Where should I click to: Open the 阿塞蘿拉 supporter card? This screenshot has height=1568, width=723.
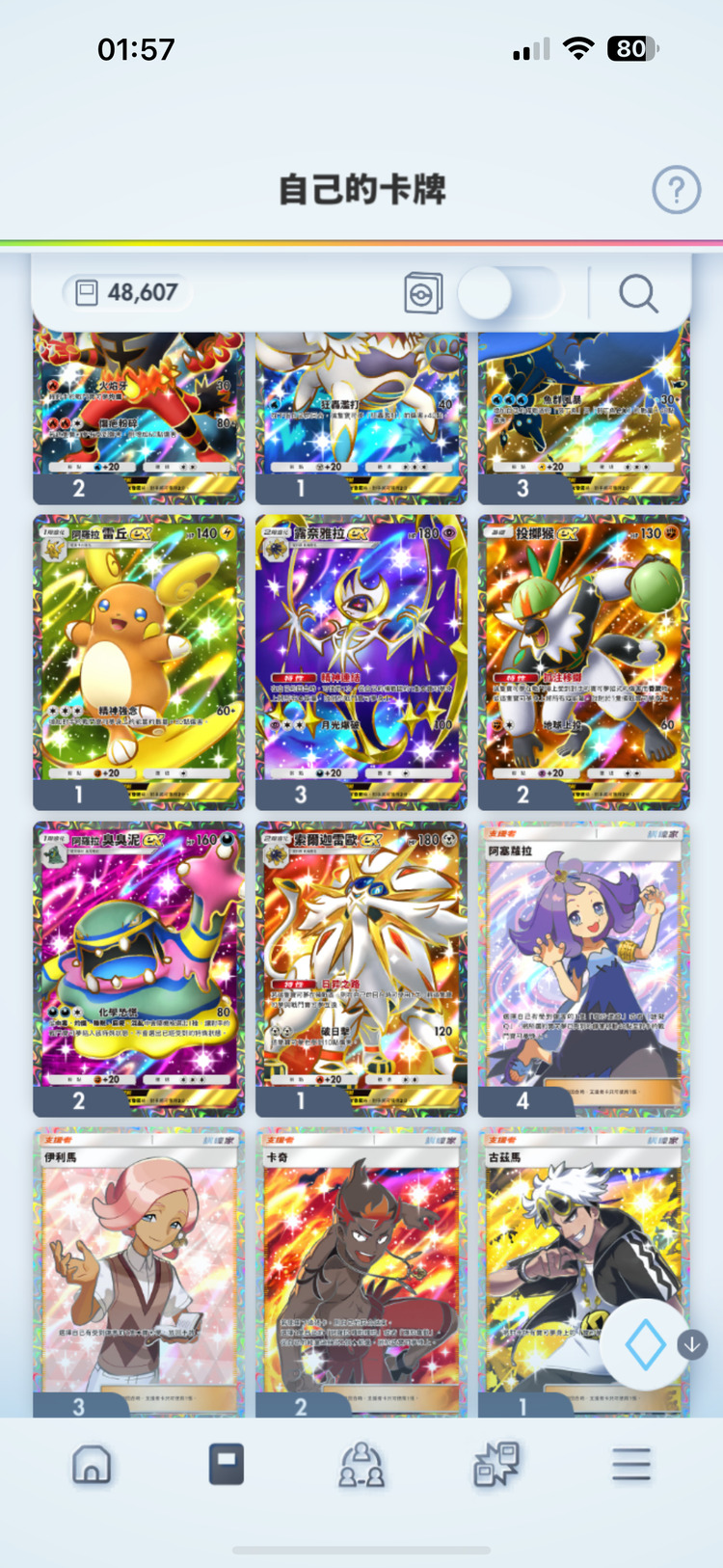coord(583,962)
